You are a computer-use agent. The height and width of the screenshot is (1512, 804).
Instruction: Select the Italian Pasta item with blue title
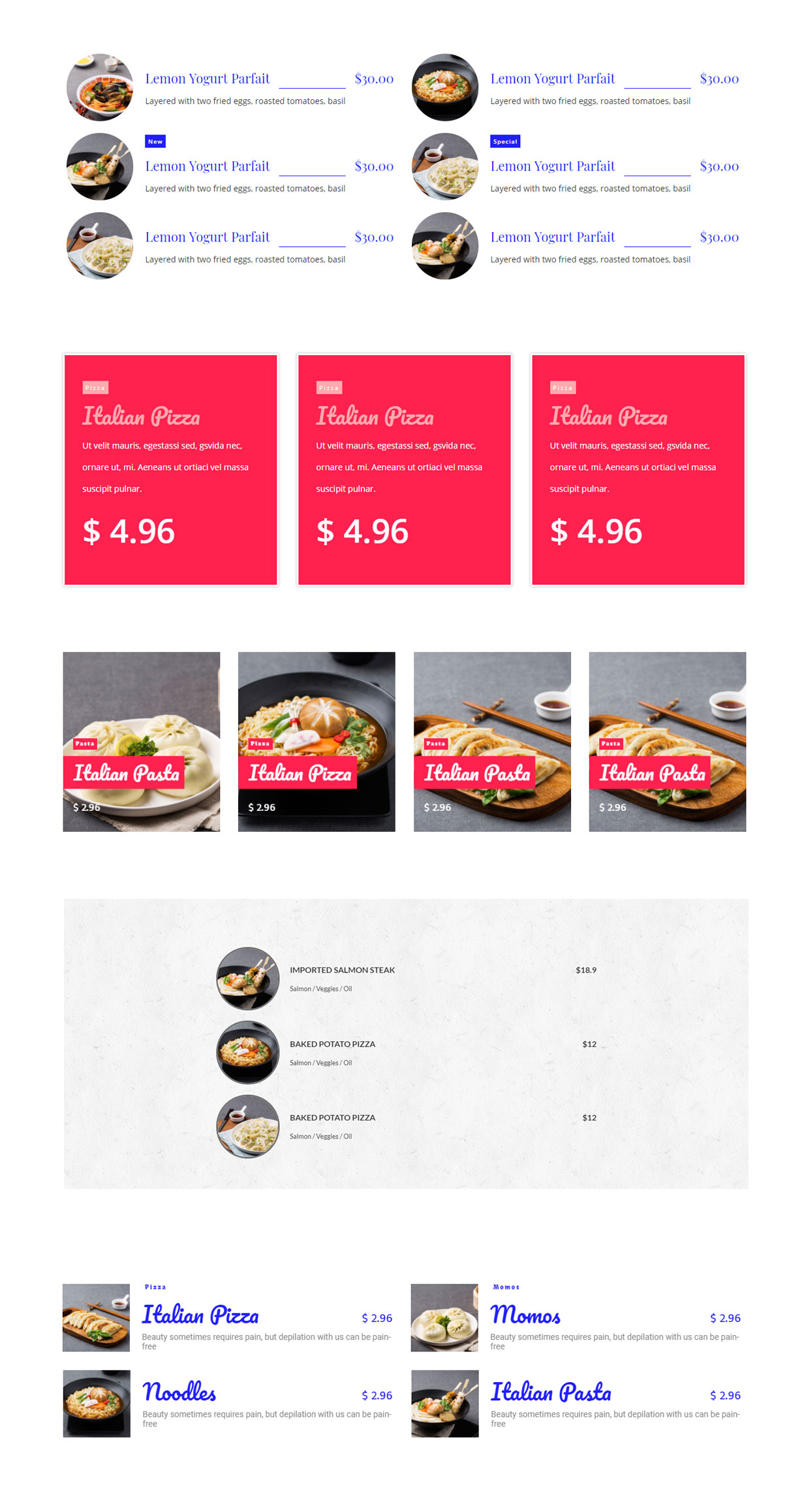pyautogui.click(x=551, y=1392)
